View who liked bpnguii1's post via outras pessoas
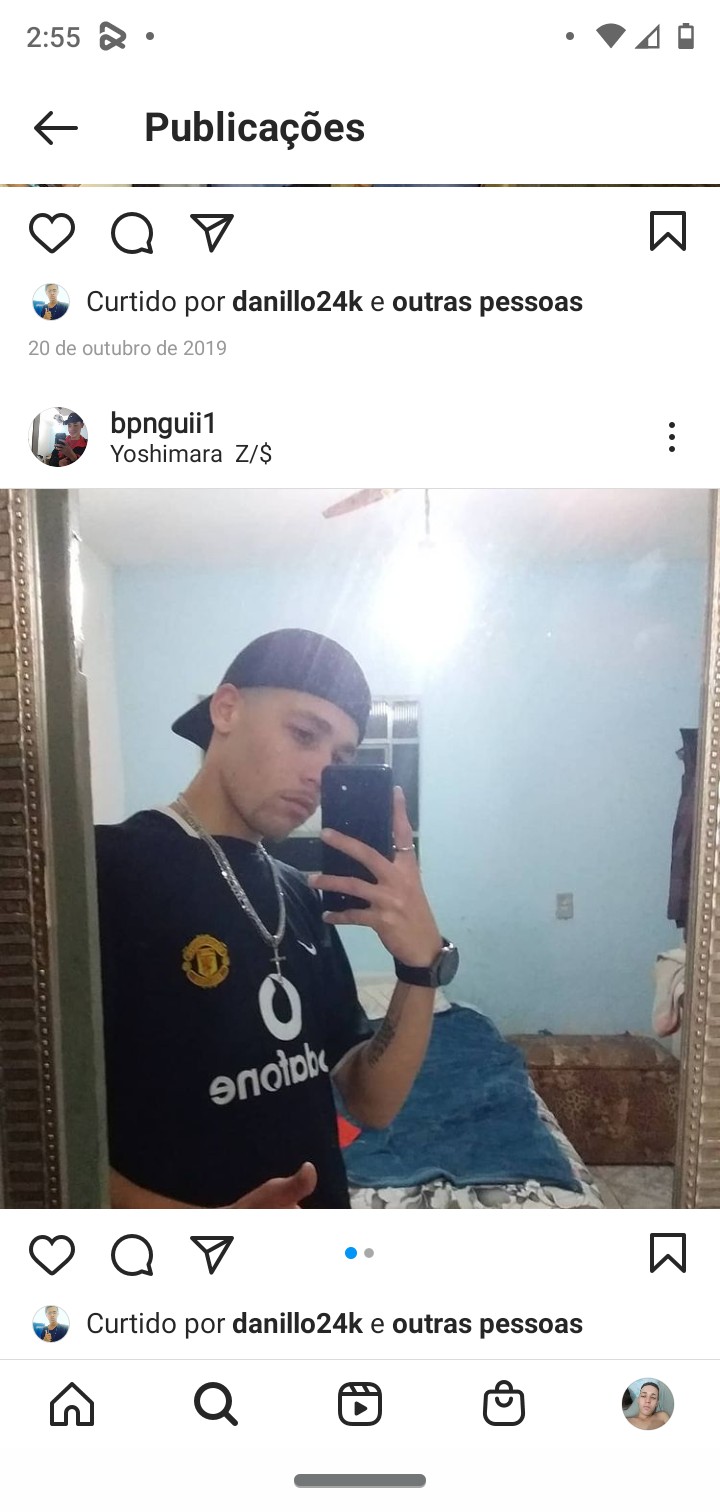 pyautogui.click(x=487, y=1324)
